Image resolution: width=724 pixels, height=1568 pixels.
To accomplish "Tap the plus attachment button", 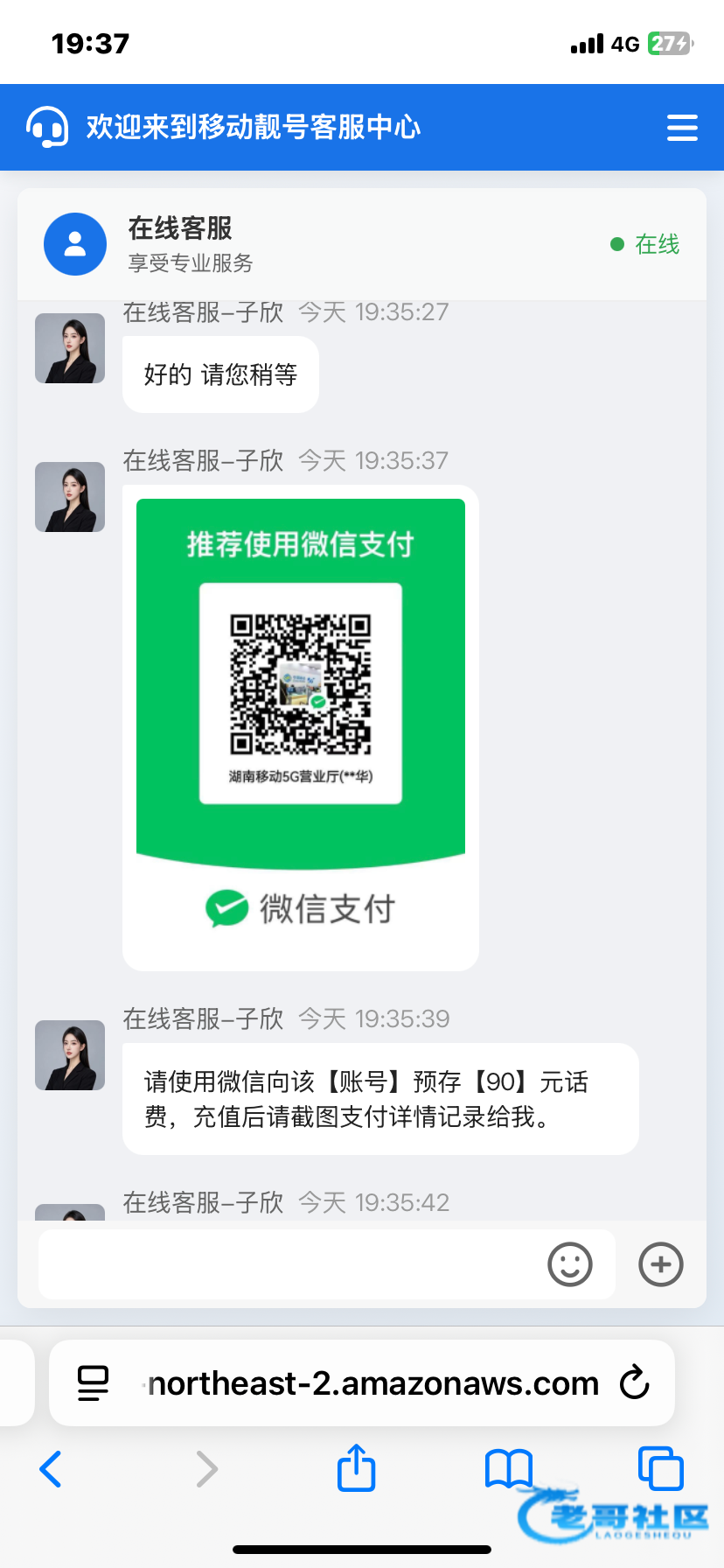I will click(661, 1264).
